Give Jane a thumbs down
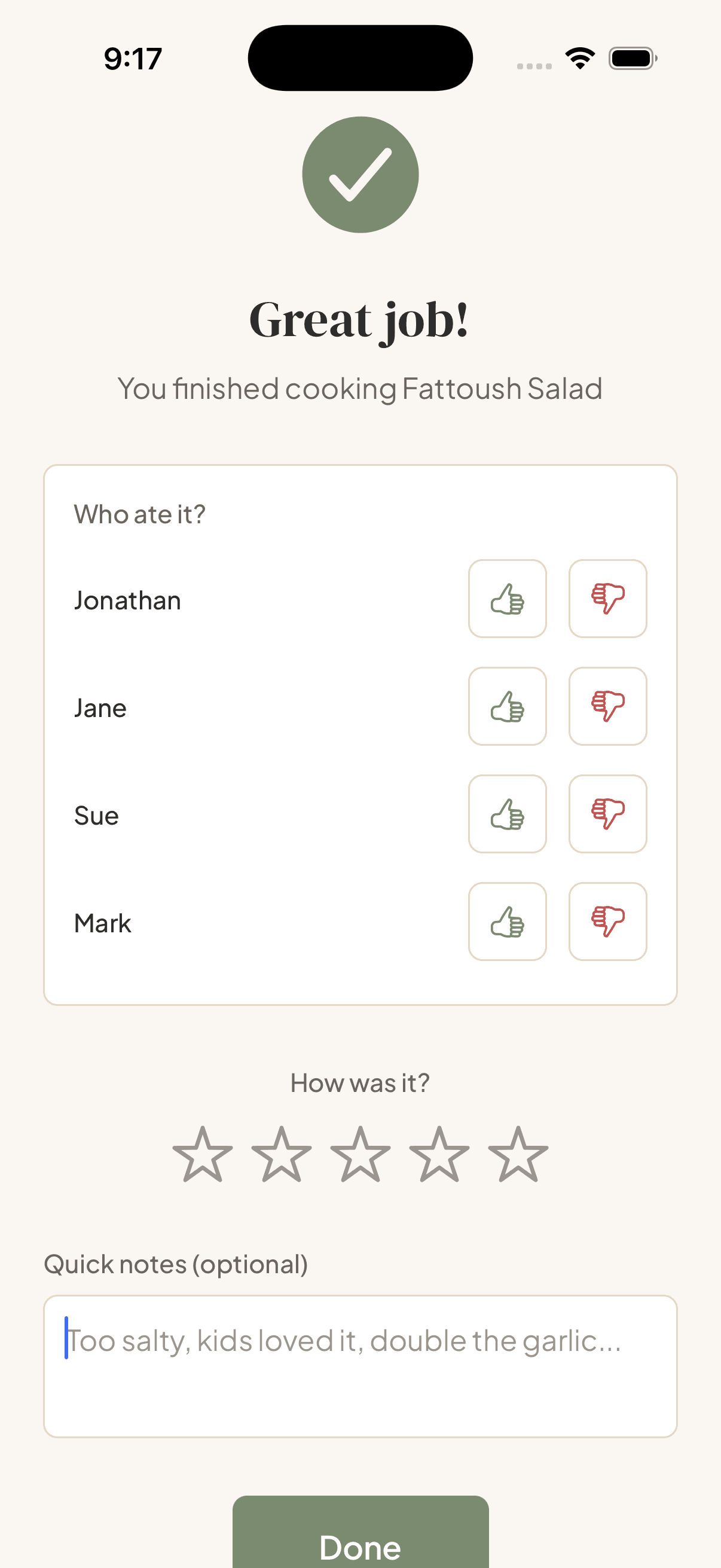Screen dimensions: 721x1568 (608, 706)
